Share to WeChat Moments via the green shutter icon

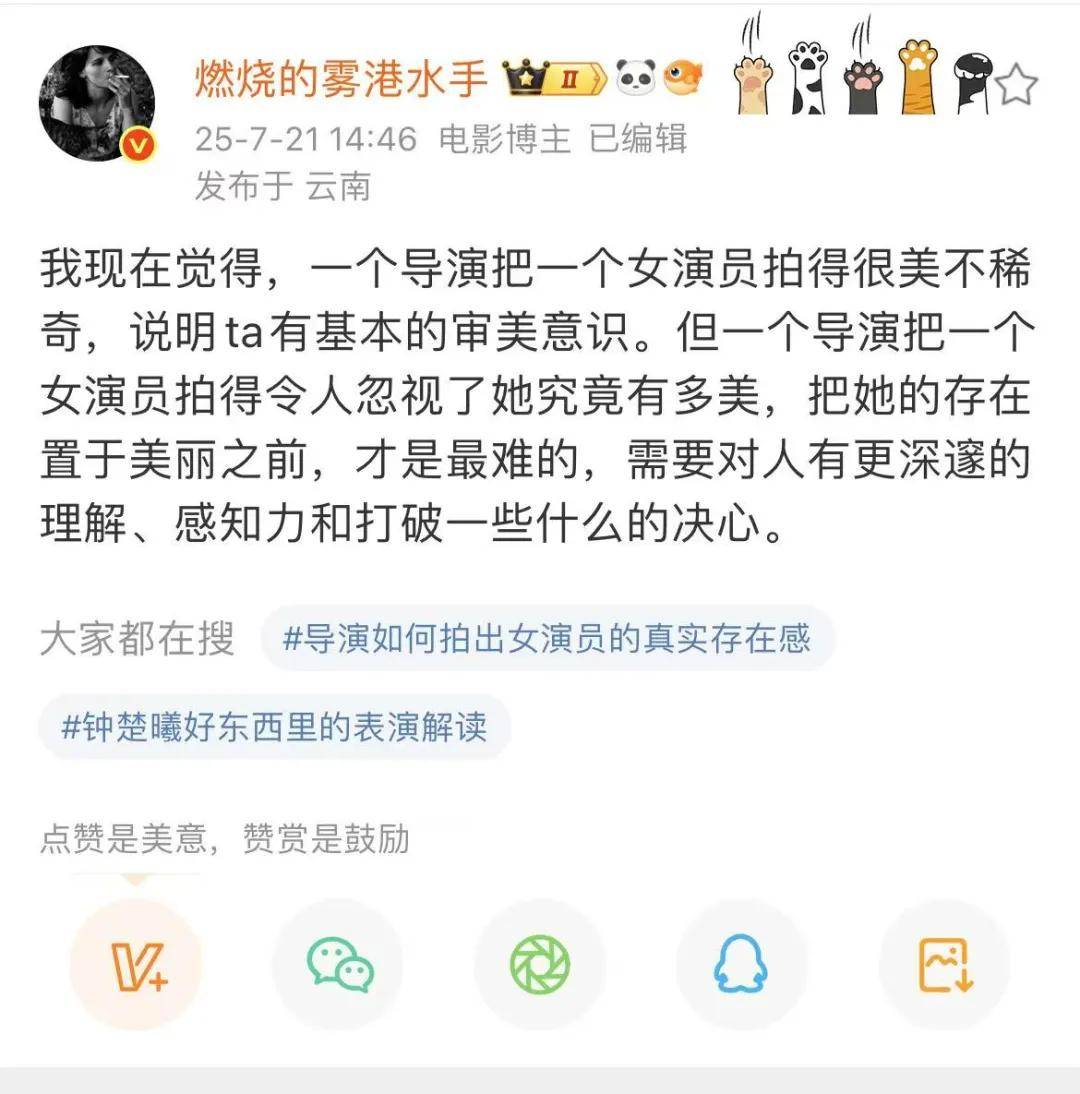click(x=540, y=964)
